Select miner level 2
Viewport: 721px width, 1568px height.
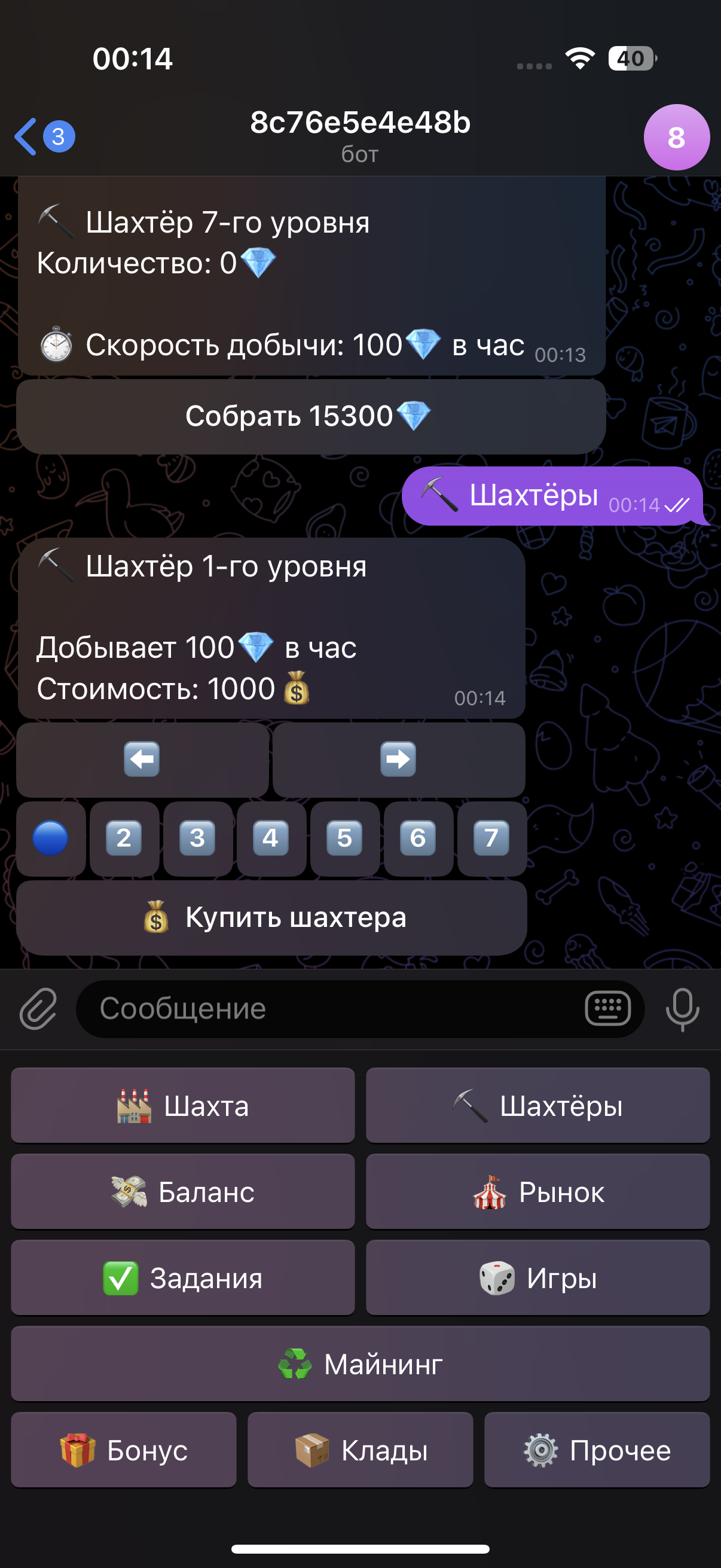click(x=124, y=838)
